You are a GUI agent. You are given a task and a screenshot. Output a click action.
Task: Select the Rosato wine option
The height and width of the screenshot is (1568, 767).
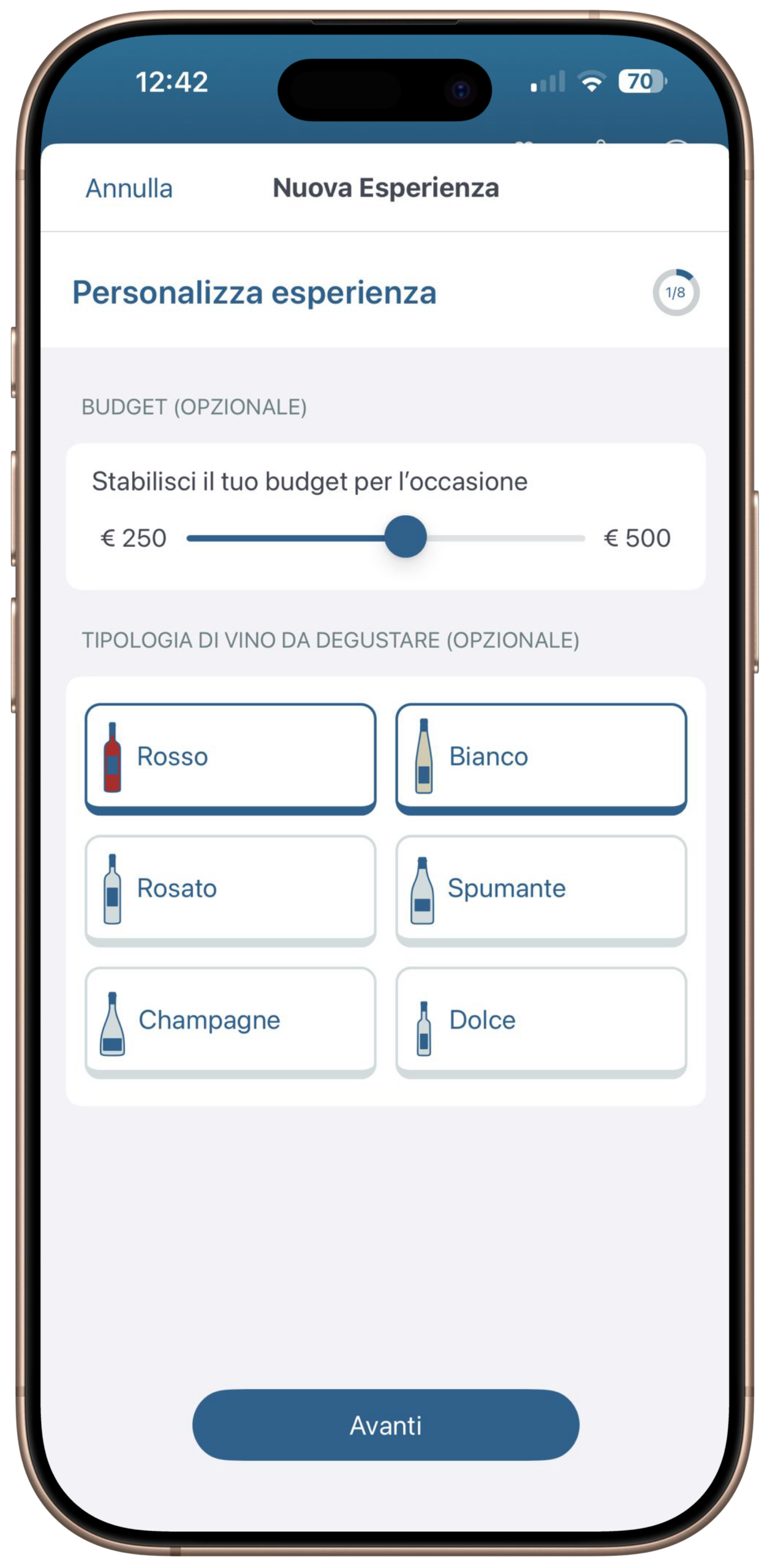point(230,889)
